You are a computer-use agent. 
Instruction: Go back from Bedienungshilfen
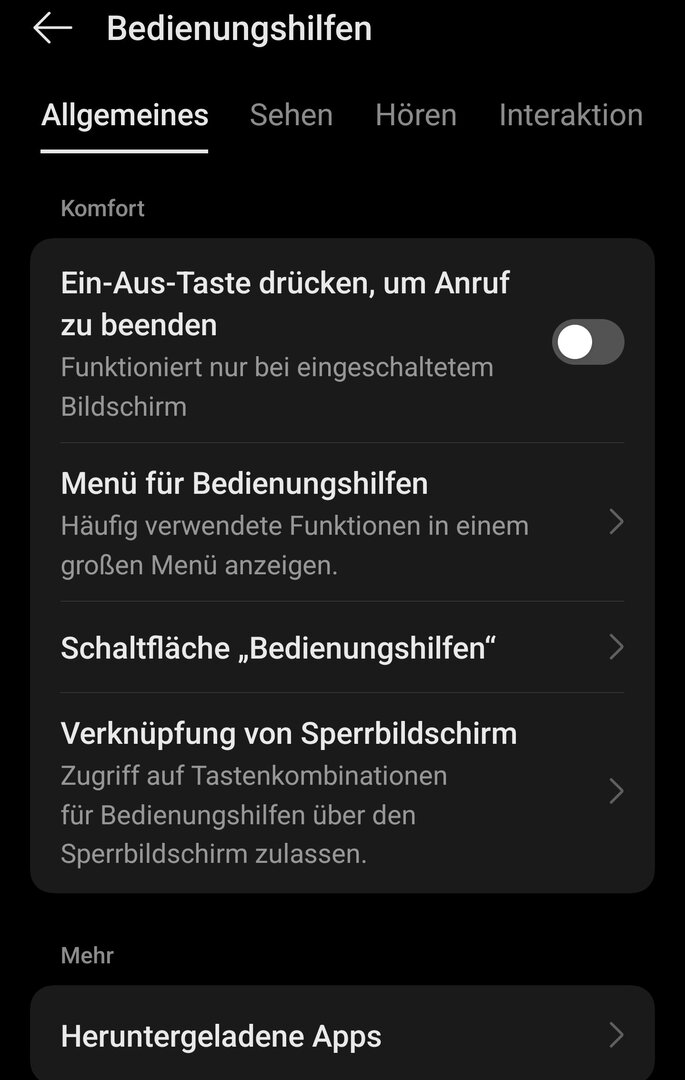(x=52, y=29)
